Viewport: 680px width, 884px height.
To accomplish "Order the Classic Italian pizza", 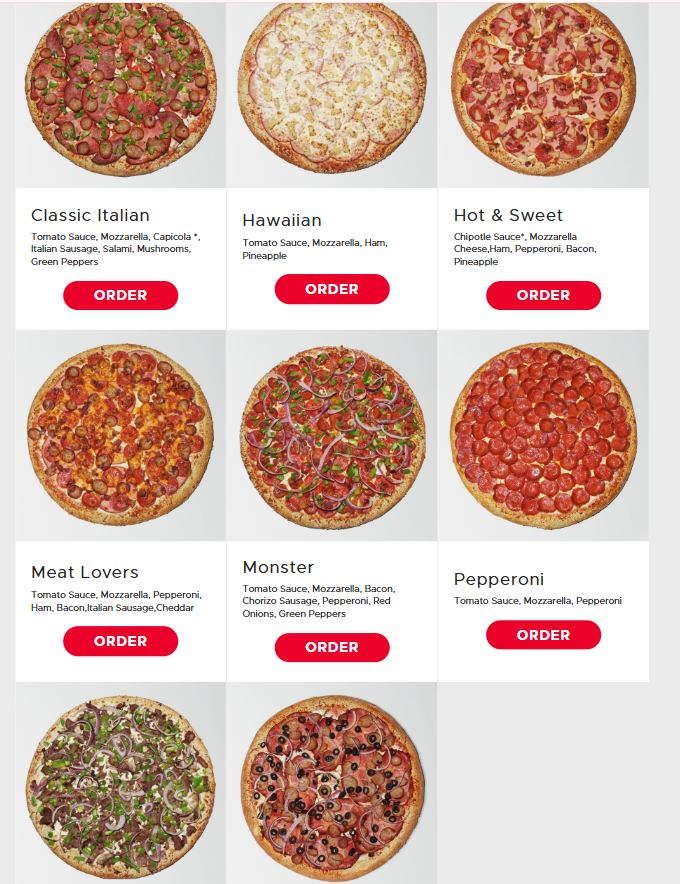I will coord(120,295).
